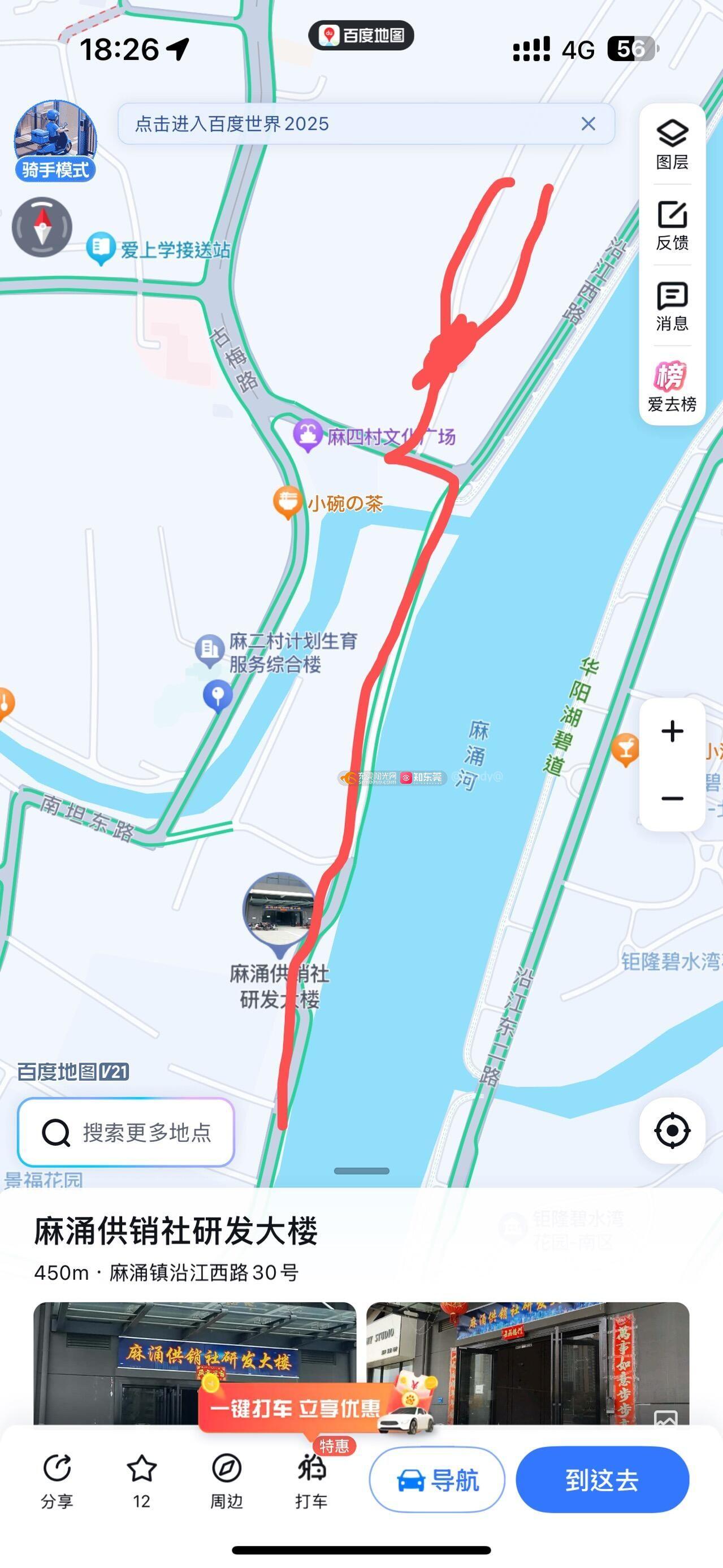Viewport: 723px width, 1568px height.
Task: Share this place (分享)
Action: point(57,1480)
